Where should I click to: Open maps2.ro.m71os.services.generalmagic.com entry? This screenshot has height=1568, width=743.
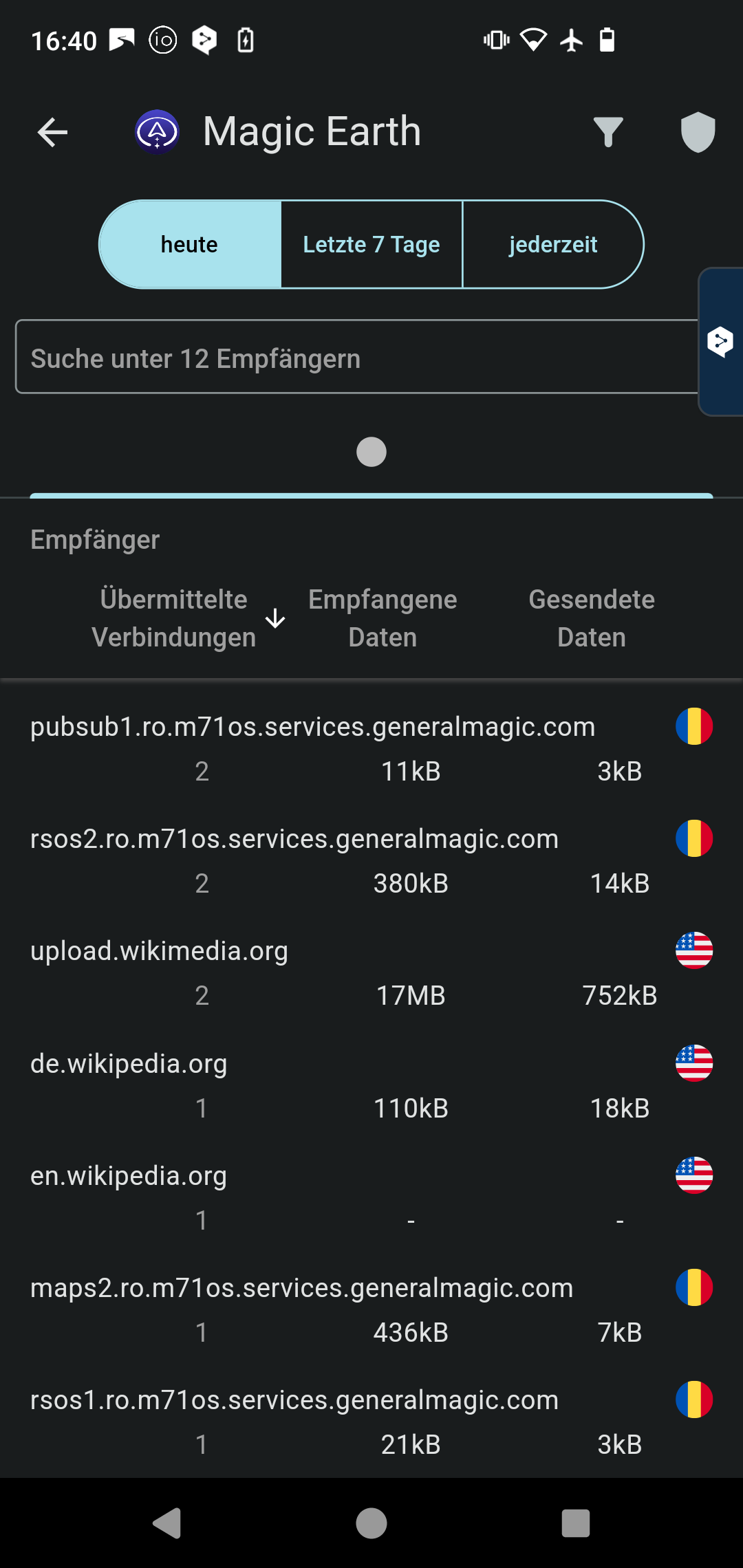371,1309
